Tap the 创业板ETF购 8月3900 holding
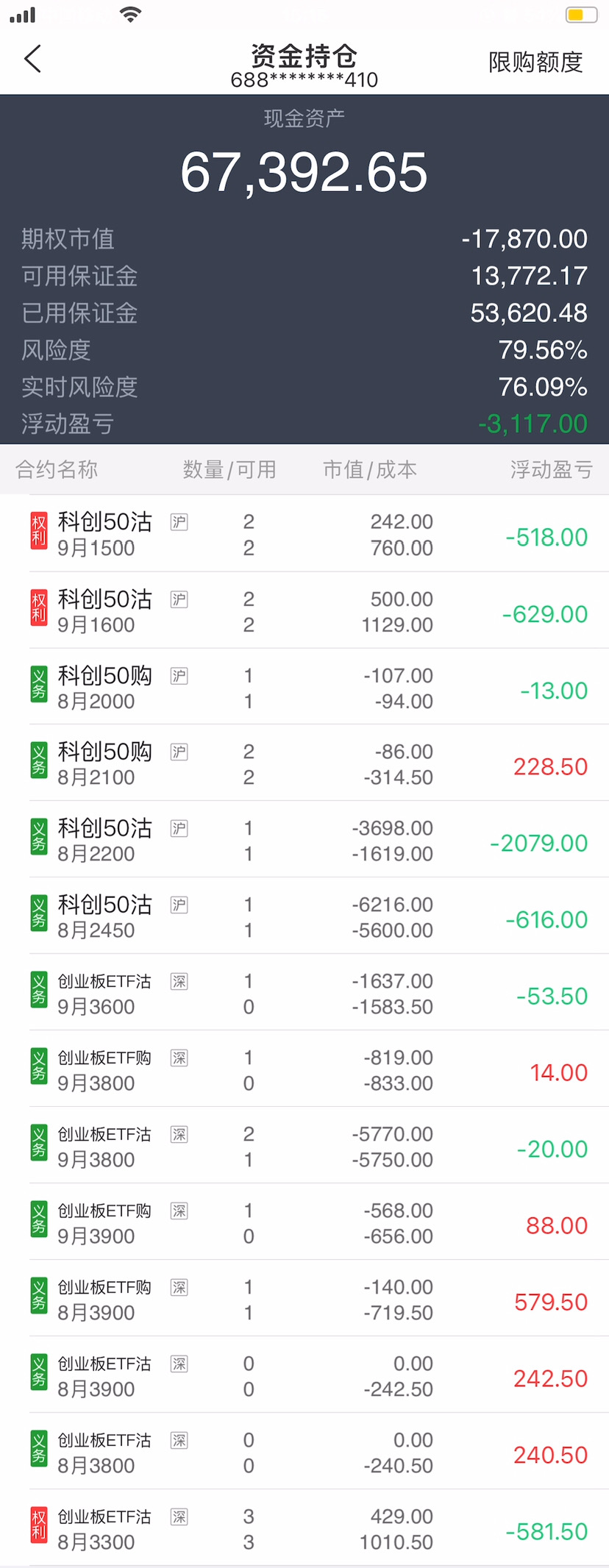This screenshot has height=1568, width=609. click(x=304, y=1299)
